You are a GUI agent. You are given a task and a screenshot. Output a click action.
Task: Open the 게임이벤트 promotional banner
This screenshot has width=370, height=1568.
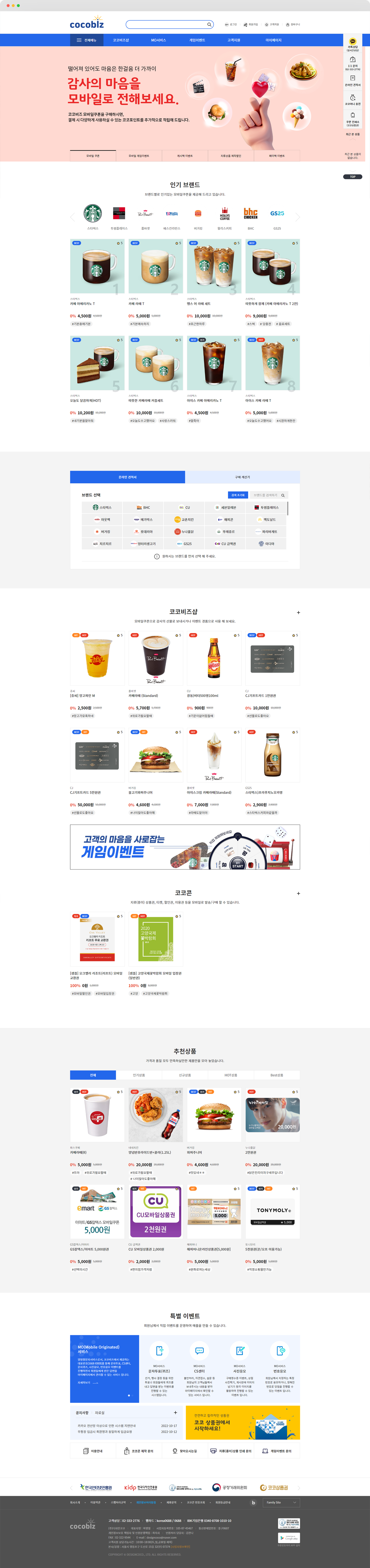[184, 847]
